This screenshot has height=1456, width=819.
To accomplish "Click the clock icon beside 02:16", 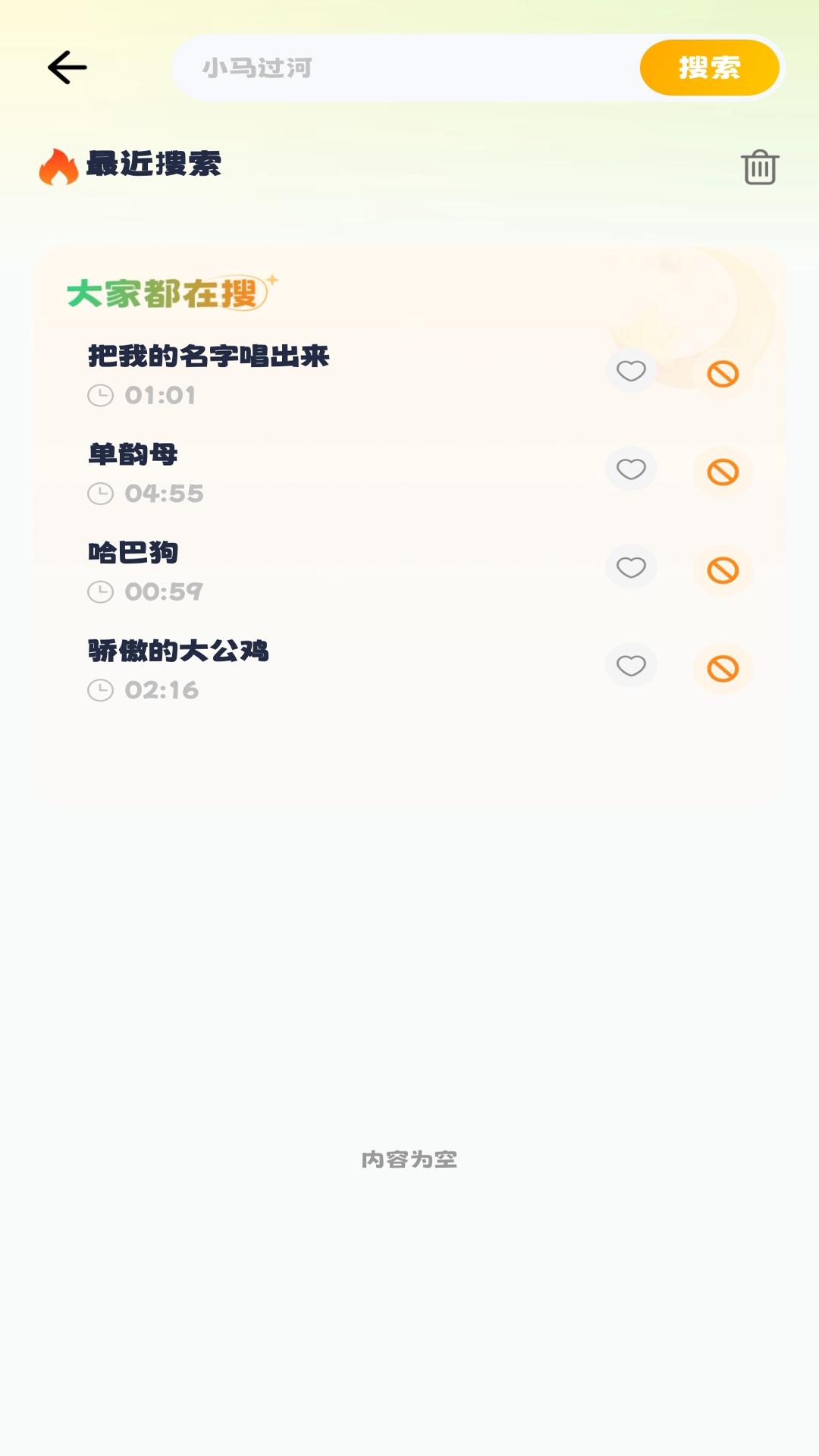I will tap(99, 689).
